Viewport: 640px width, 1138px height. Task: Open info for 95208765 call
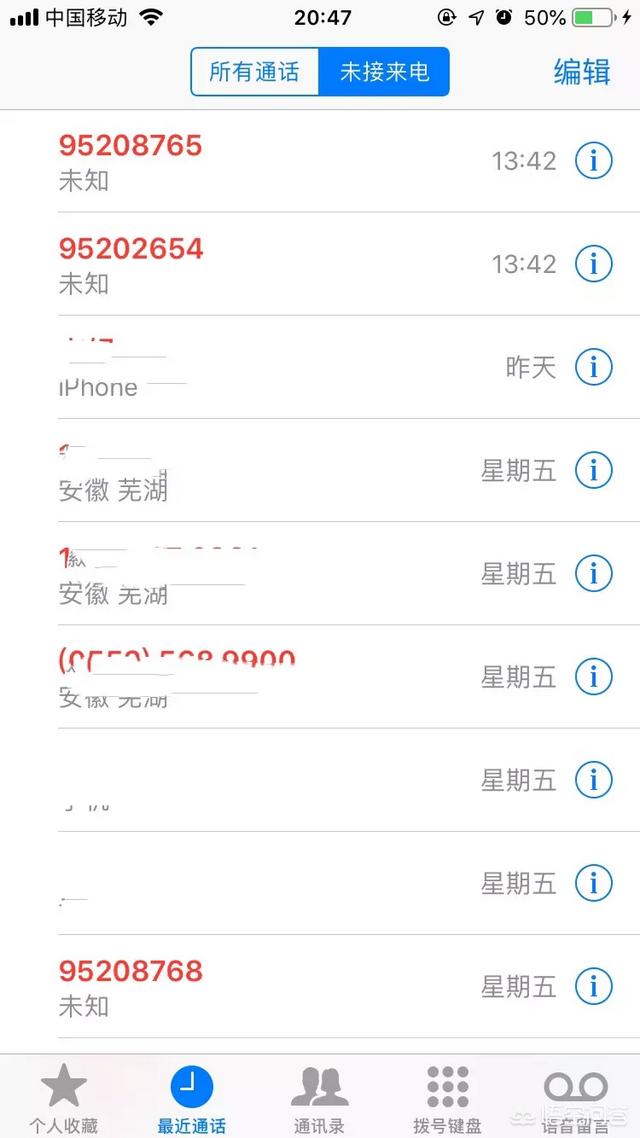(x=593, y=160)
